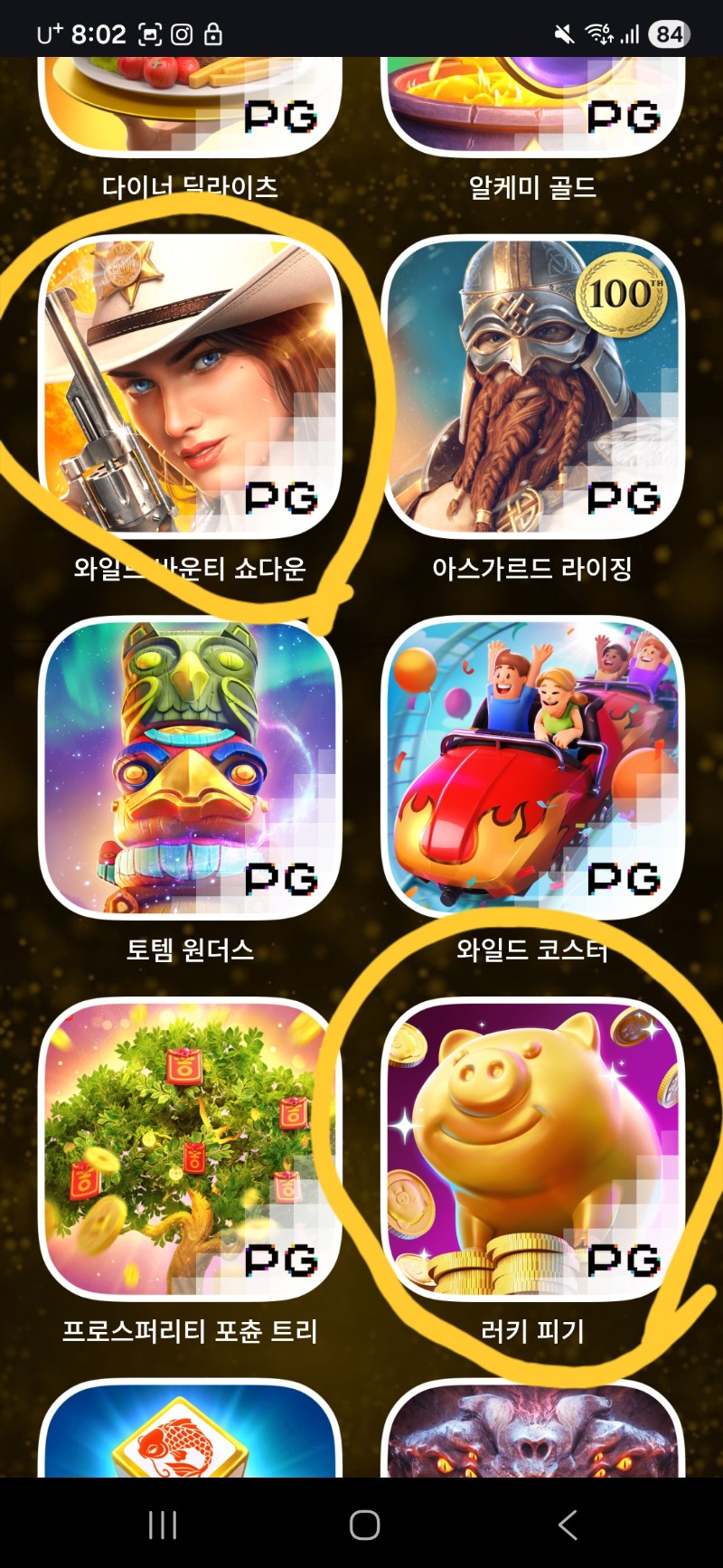Open the koi fish mahjong tile game
723x1568 pixels.
pyautogui.click(x=190, y=1433)
